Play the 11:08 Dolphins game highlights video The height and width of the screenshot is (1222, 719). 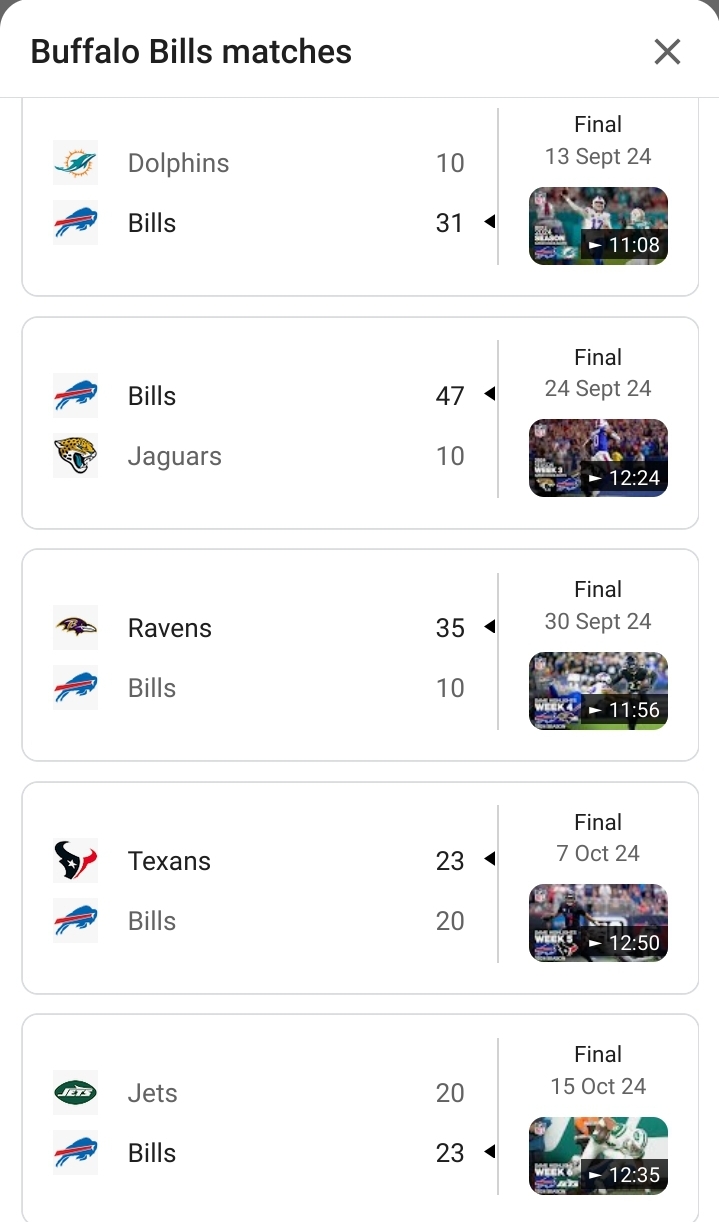[x=598, y=226]
